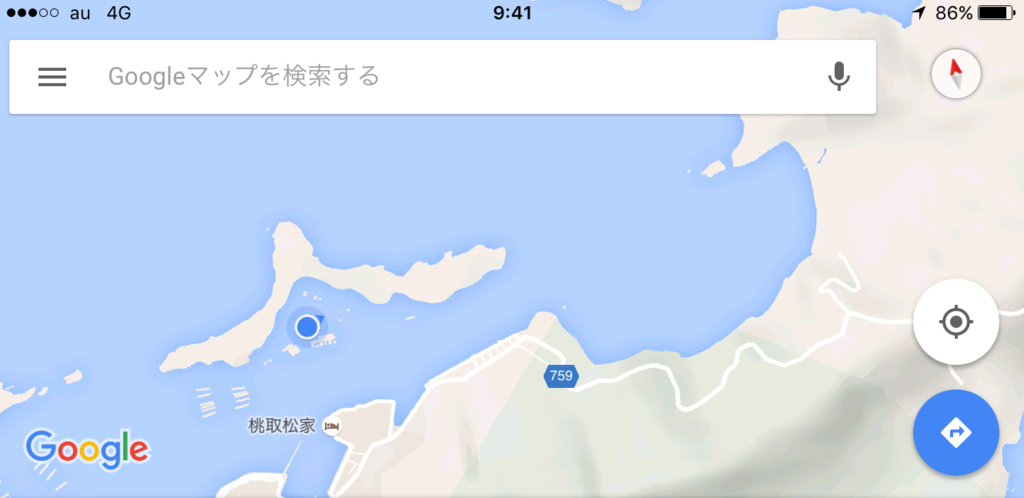This screenshot has height=498, width=1024.
Task: Open the hamburger menu drawer
Action: 52,77
